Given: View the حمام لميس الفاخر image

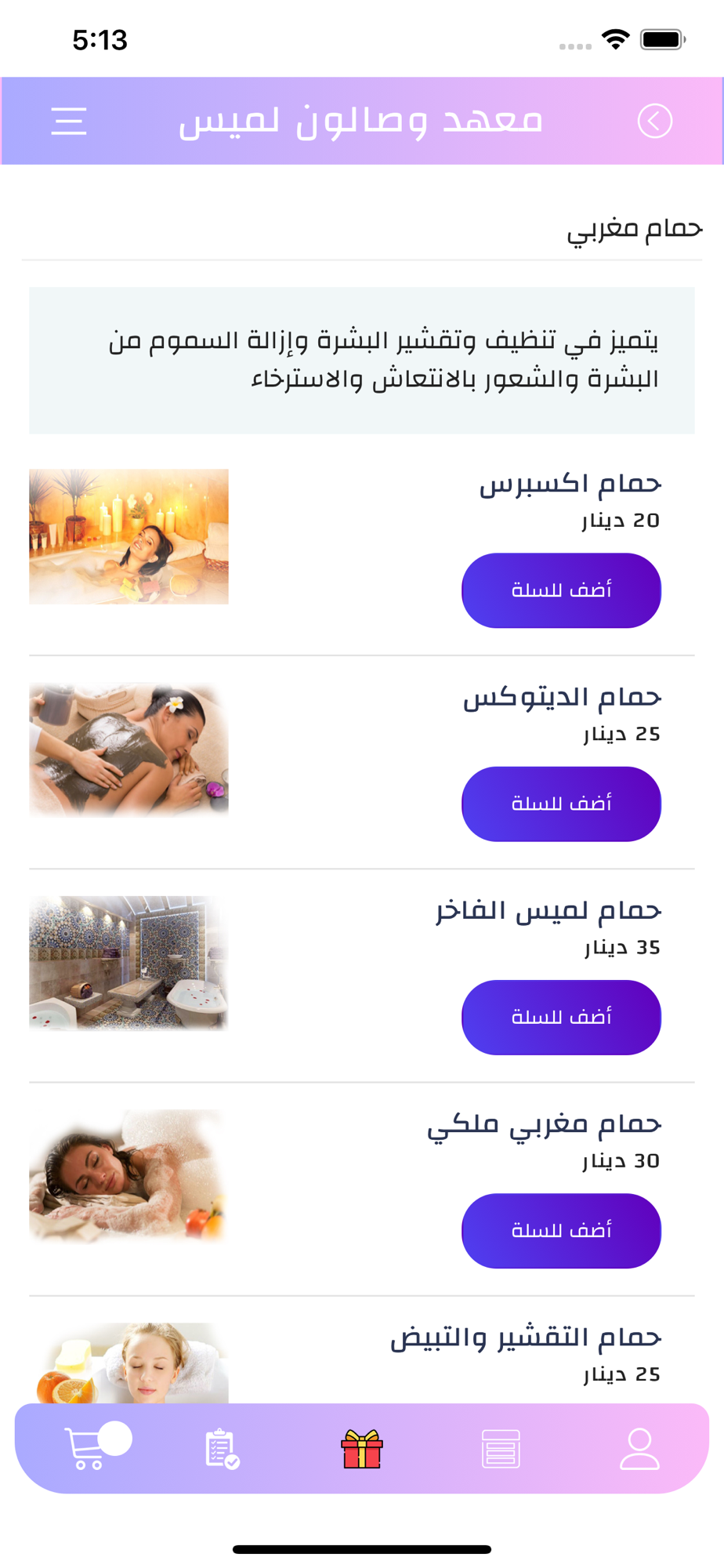Looking at the screenshot, I should coord(129,963).
